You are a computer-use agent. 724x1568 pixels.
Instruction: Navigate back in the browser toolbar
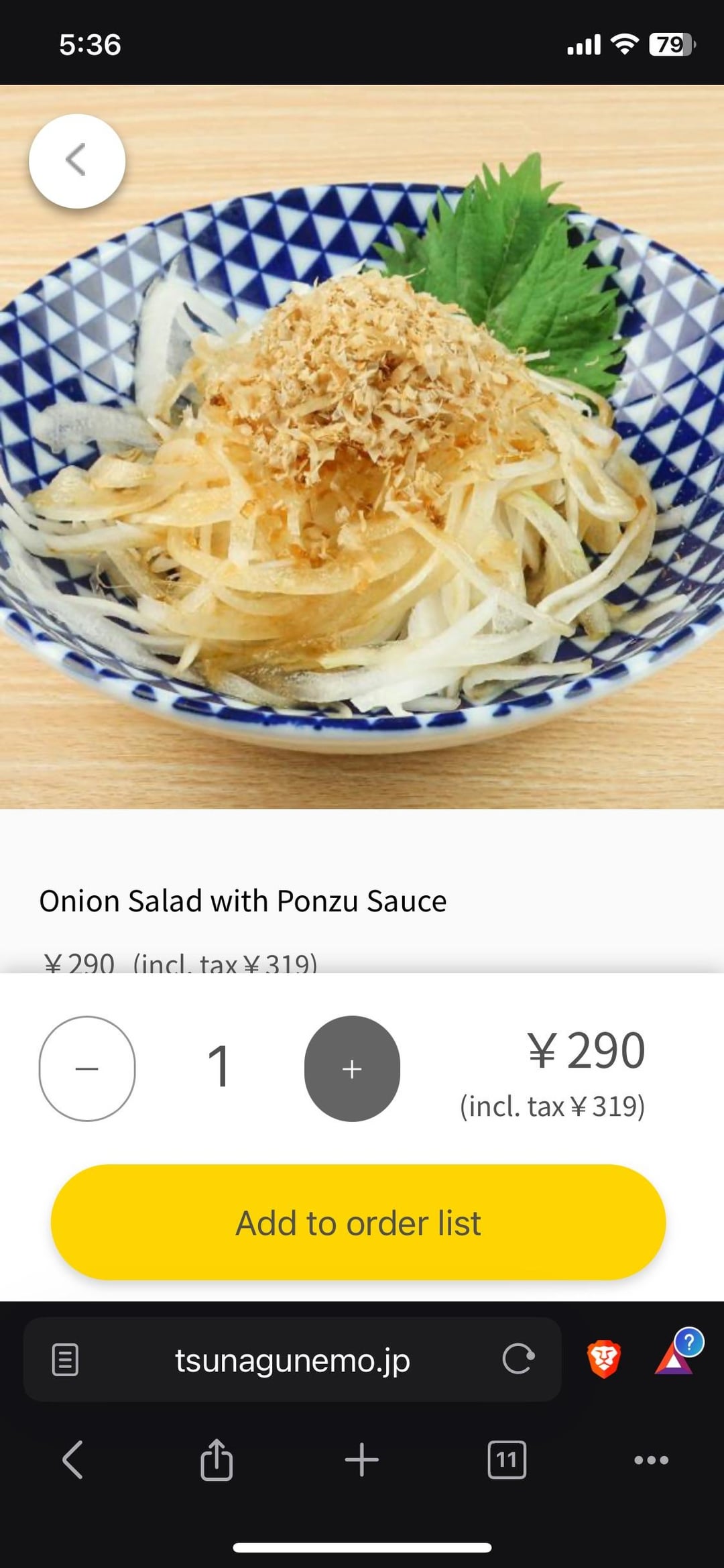click(72, 1459)
